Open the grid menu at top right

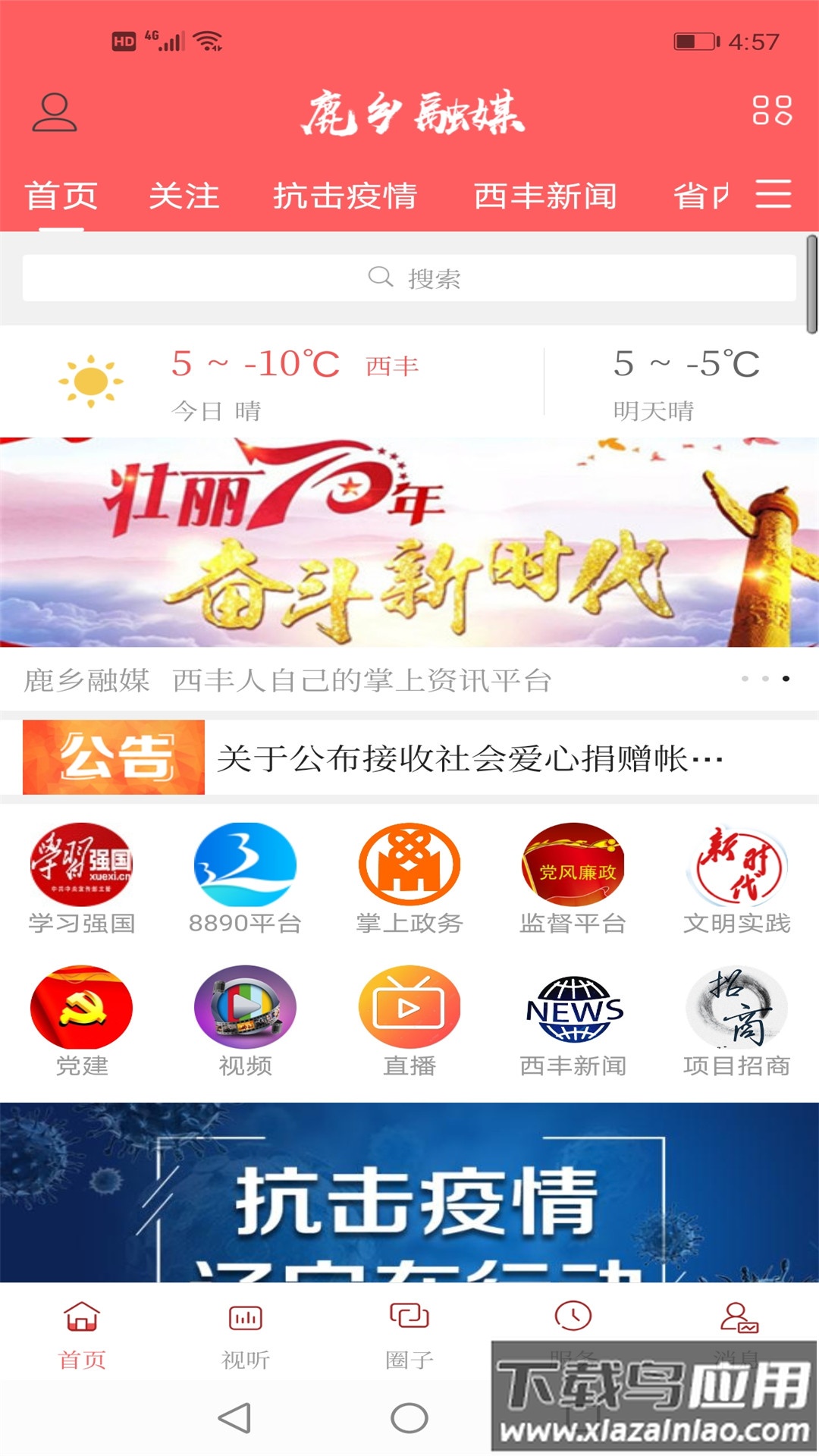[770, 114]
